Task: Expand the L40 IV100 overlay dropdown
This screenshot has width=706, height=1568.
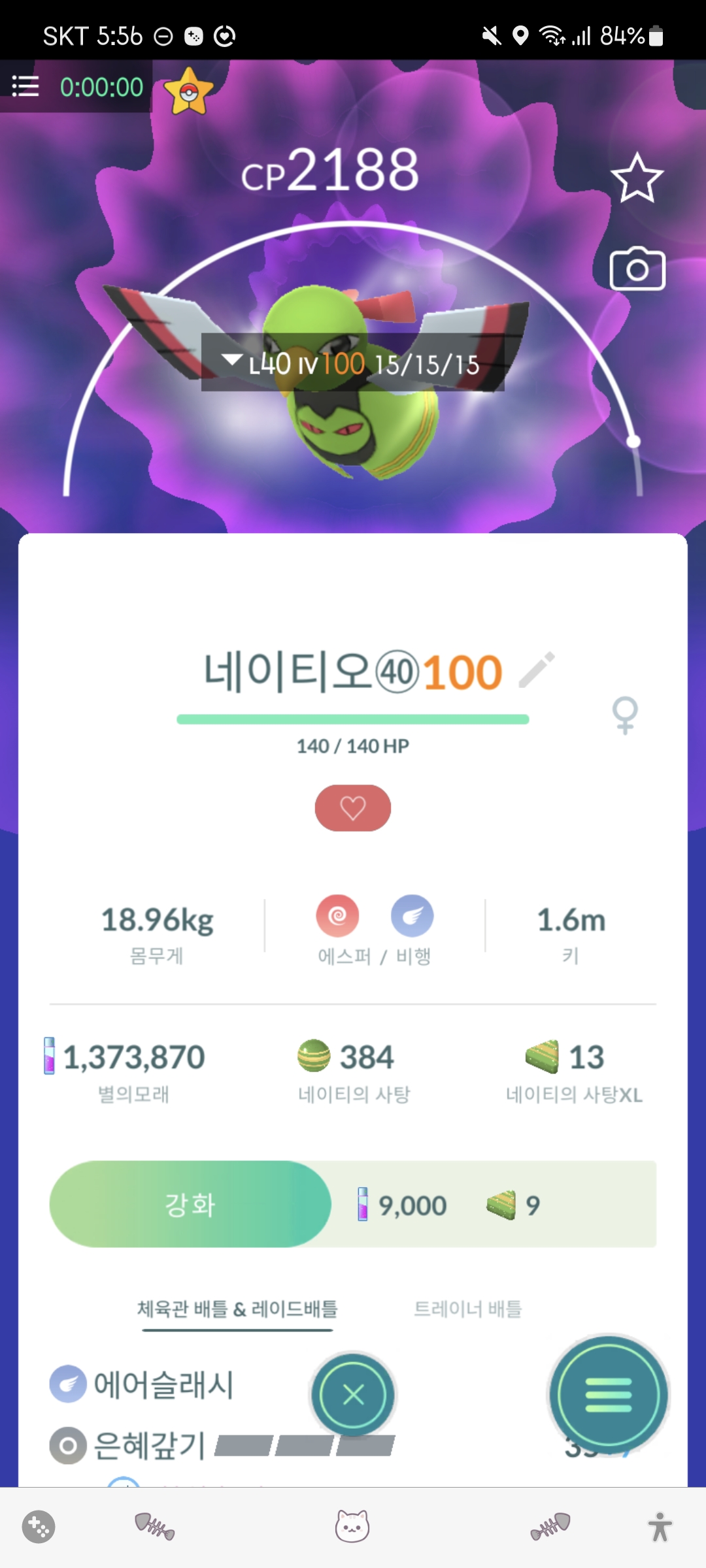Action: point(231,360)
